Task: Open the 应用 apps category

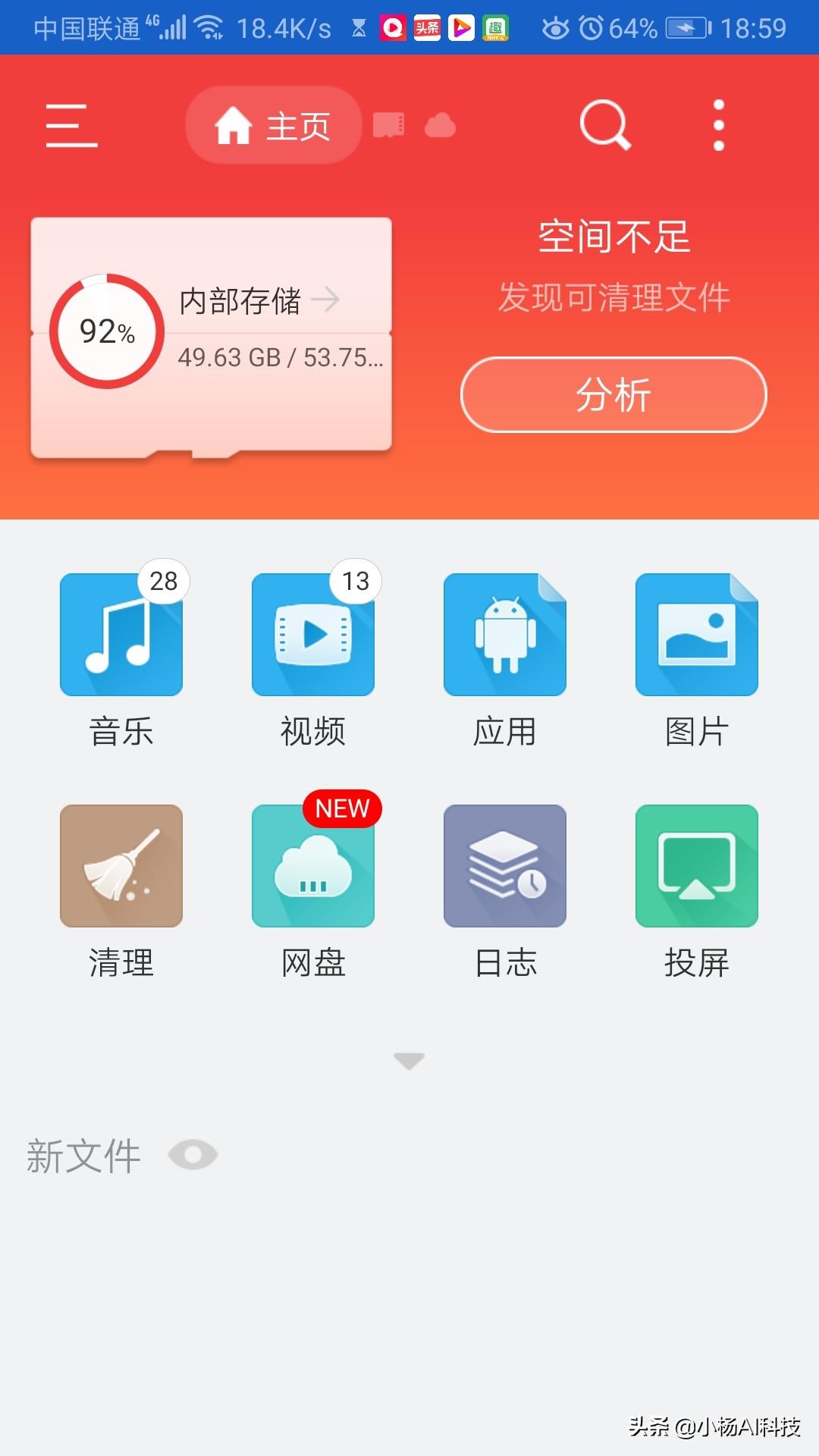Action: (x=505, y=635)
